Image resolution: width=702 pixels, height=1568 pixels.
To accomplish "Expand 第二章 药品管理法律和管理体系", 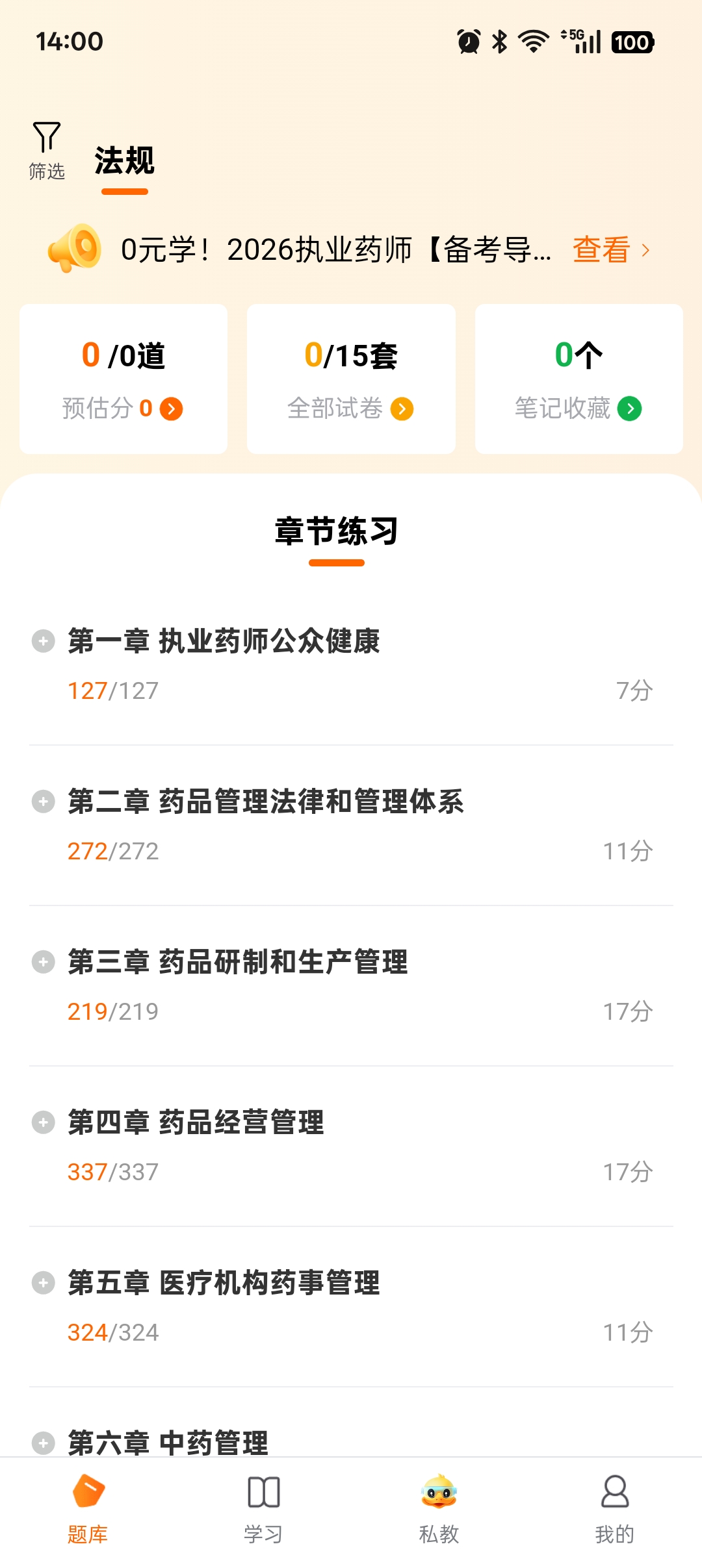I will tap(44, 802).
